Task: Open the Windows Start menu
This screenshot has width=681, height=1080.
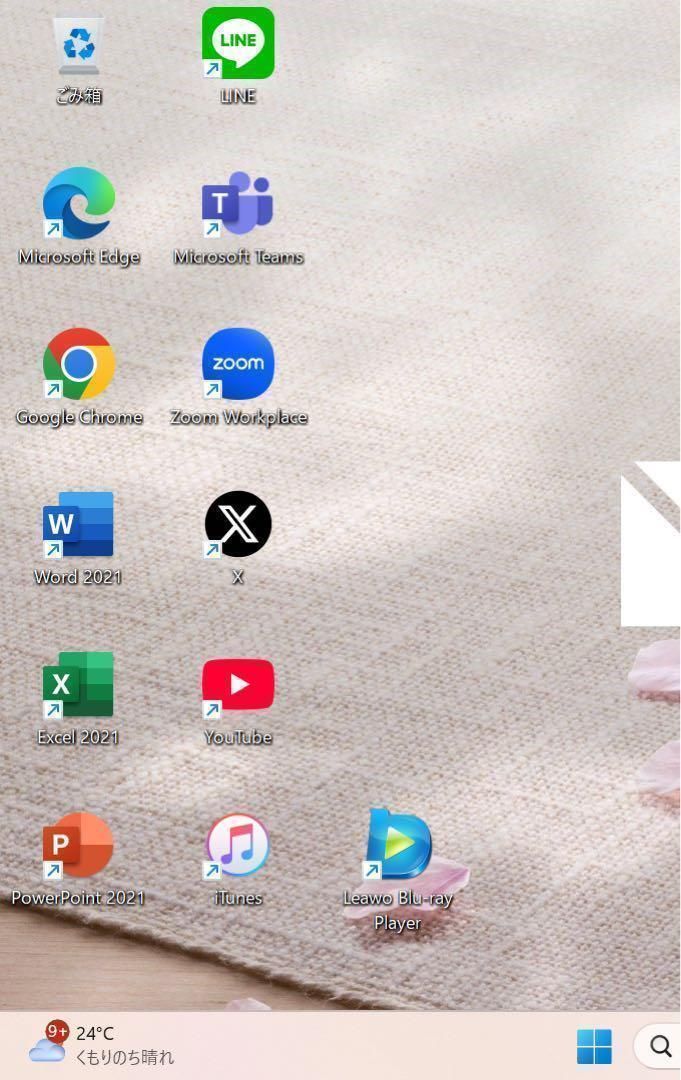Action: 594,1046
